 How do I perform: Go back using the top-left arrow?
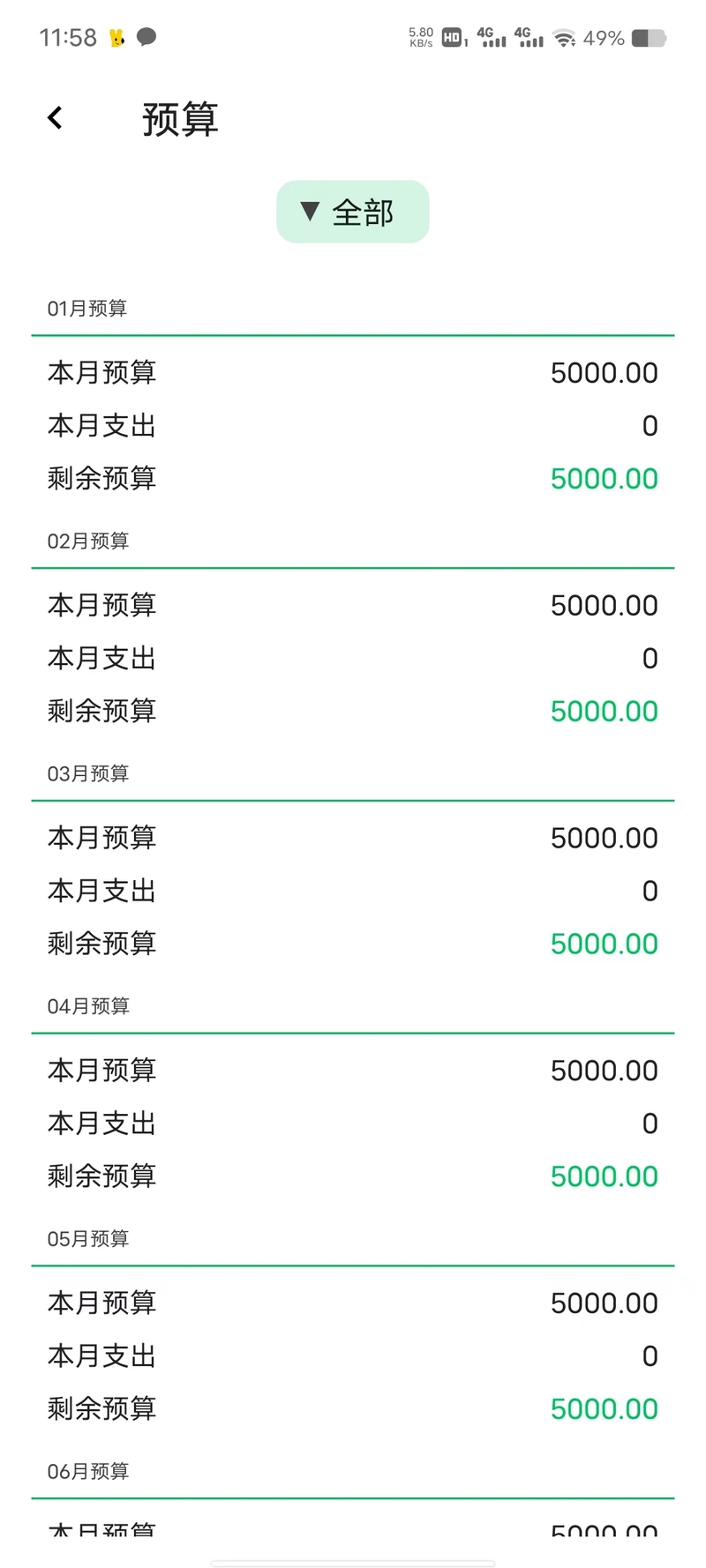coord(55,117)
